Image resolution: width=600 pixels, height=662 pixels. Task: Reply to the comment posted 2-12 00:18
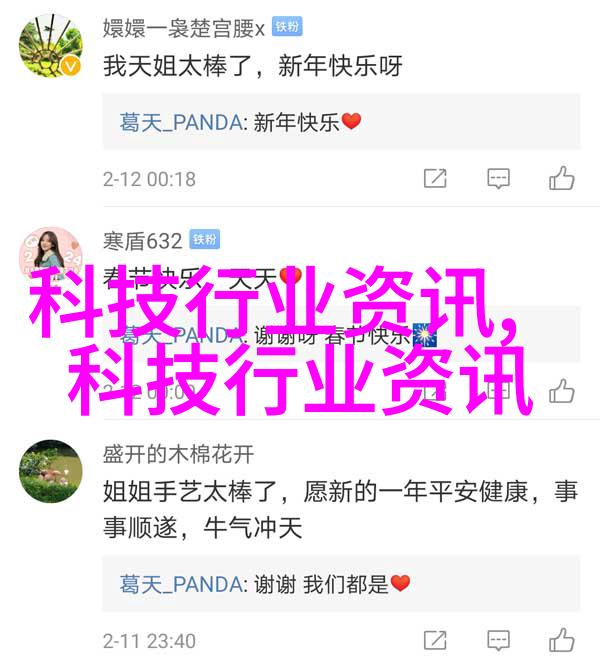(499, 179)
